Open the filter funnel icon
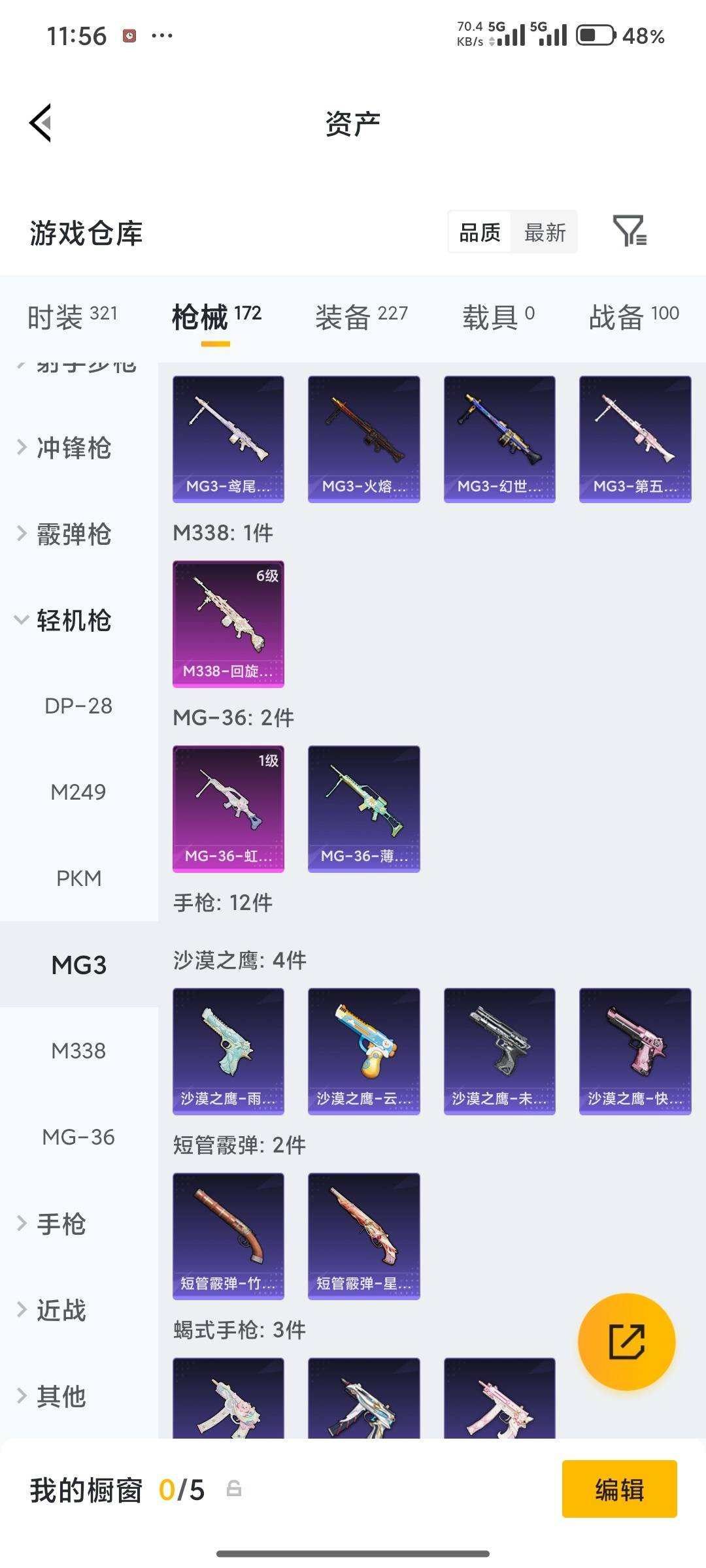This screenshot has width=706, height=1568. [630, 232]
